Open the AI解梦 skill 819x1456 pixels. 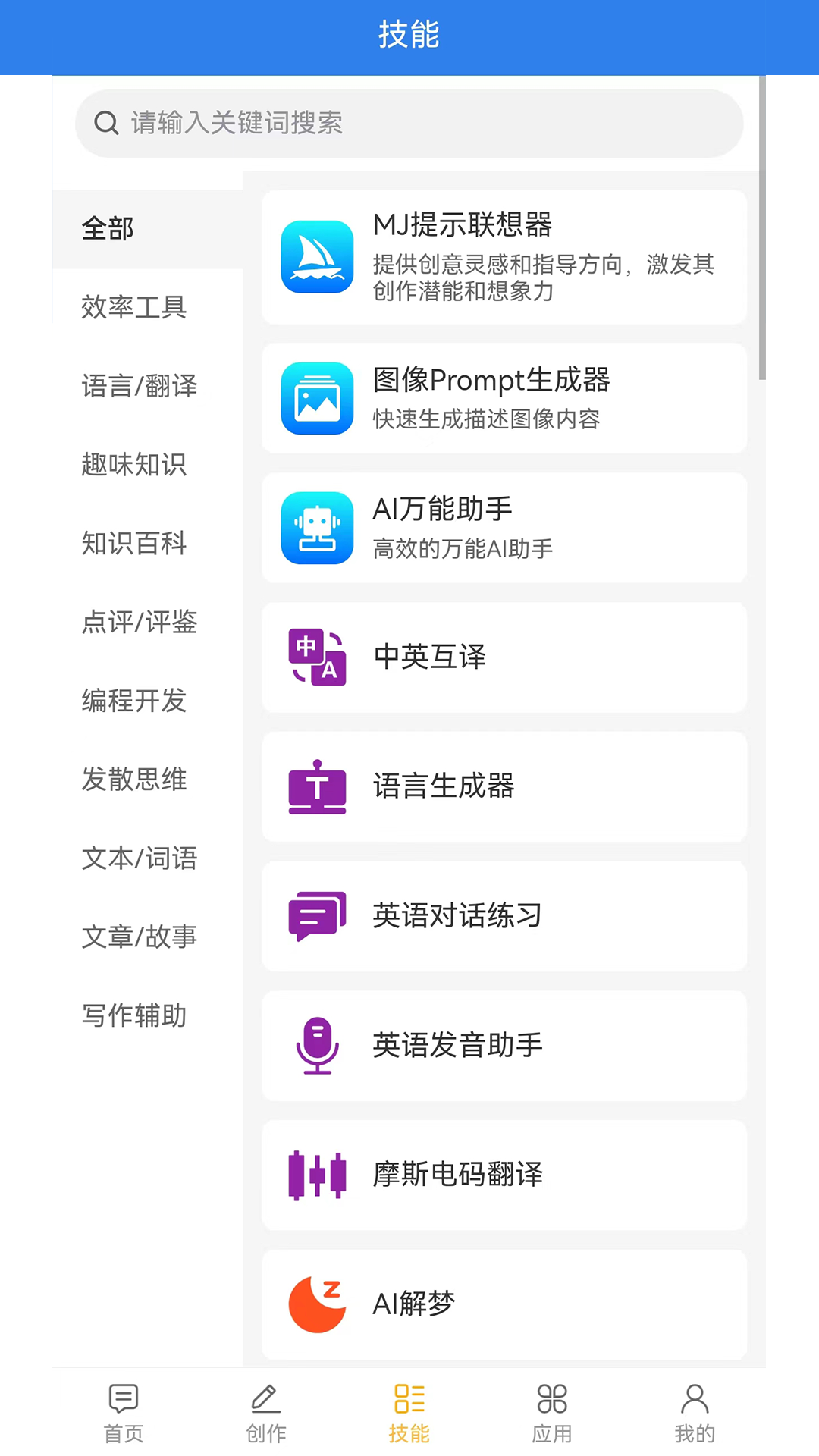[x=504, y=1304]
